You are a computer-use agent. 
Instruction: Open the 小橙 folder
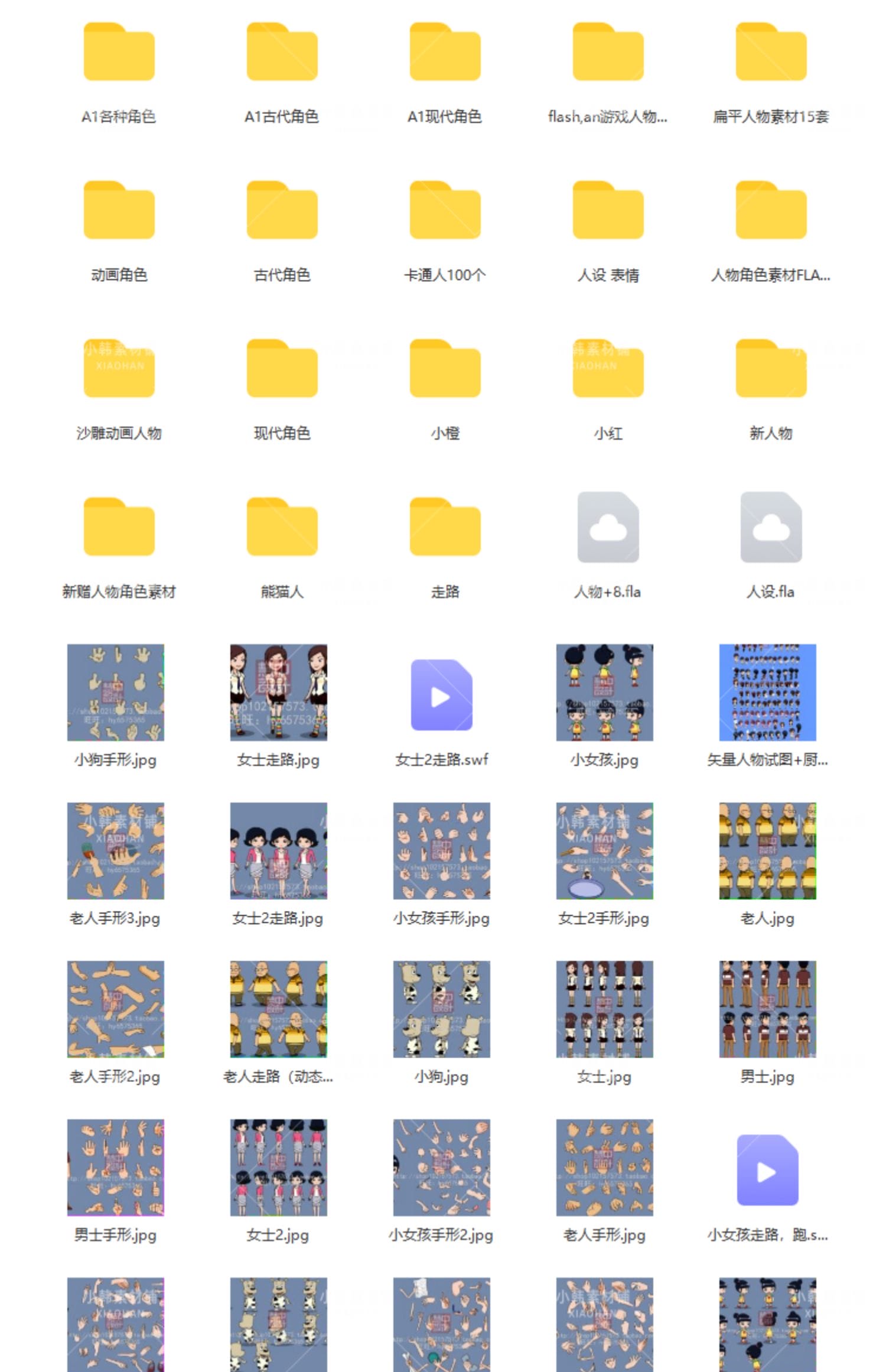(443, 369)
